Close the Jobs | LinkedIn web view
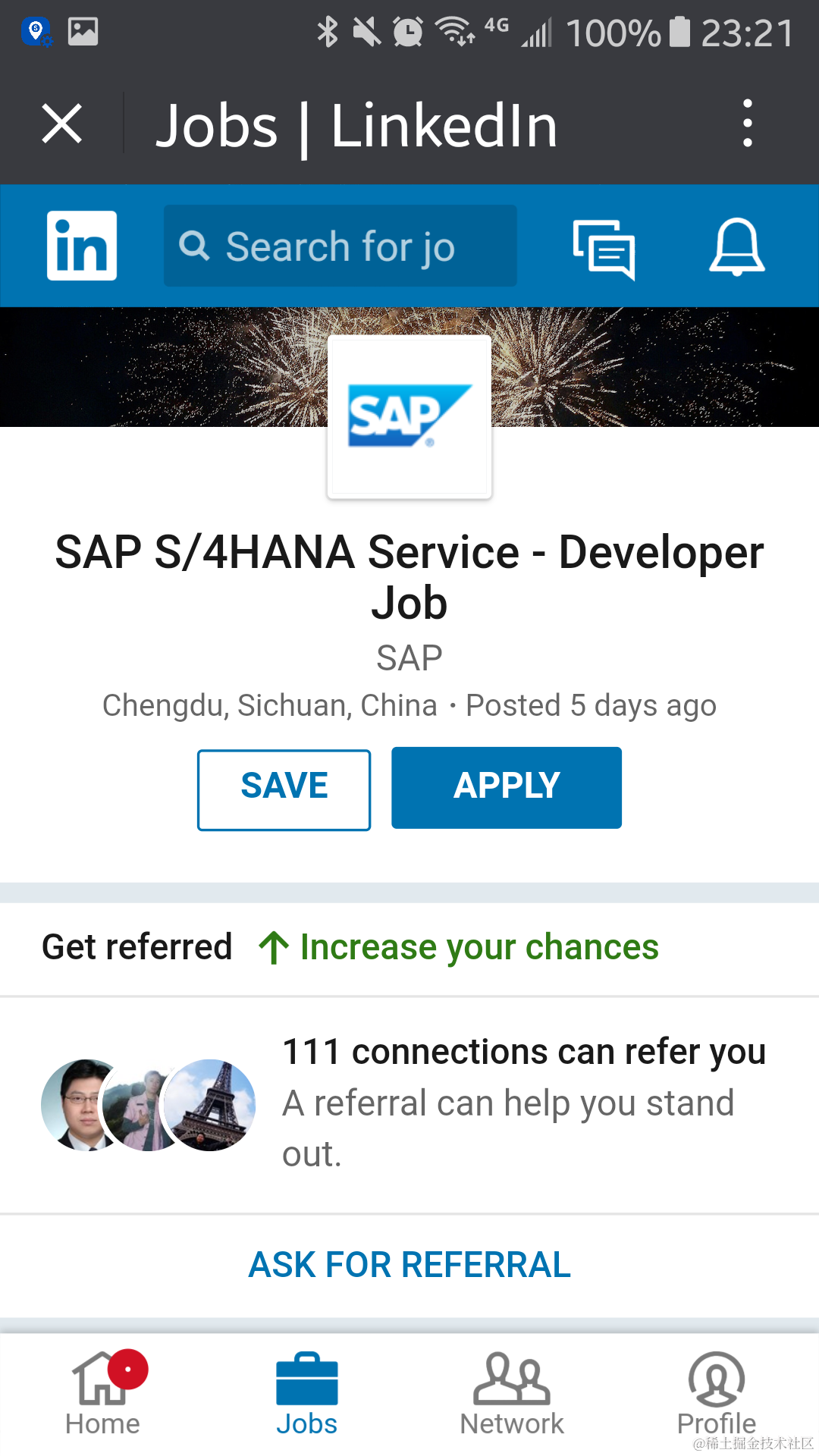Viewport: 819px width, 1456px height. pyautogui.click(x=61, y=124)
